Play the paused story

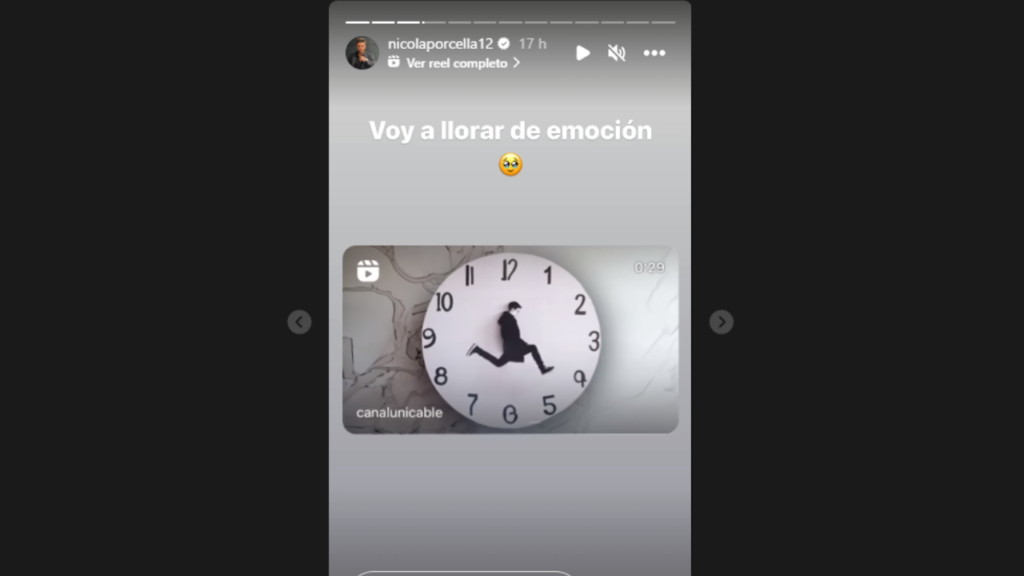pos(583,53)
